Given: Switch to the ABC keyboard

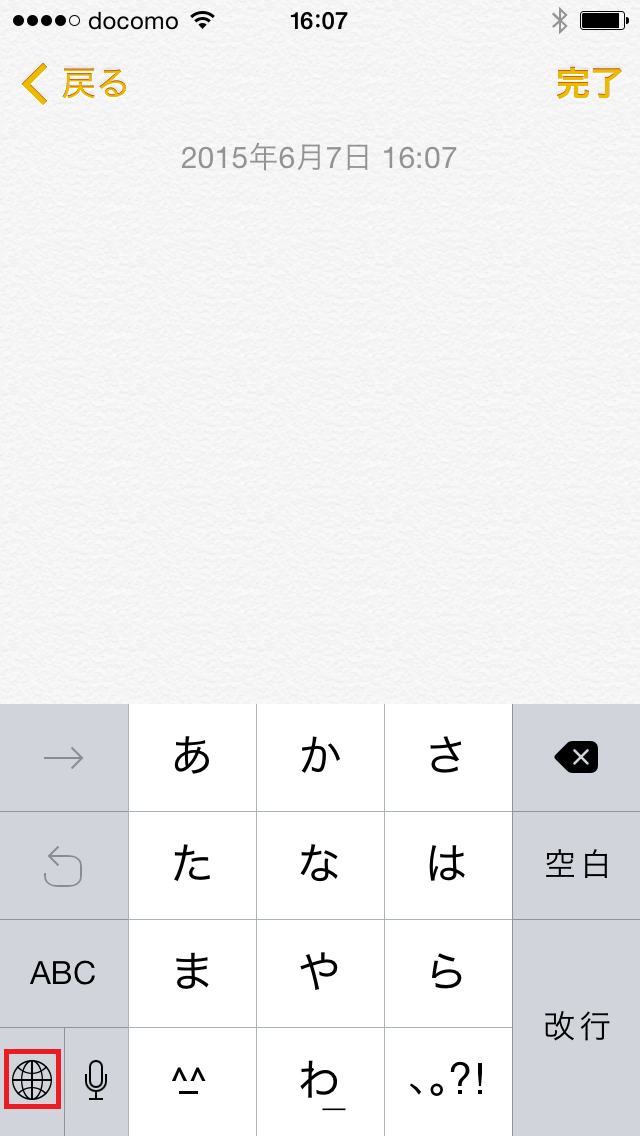Looking at the screenshot, I should [63, 973].
